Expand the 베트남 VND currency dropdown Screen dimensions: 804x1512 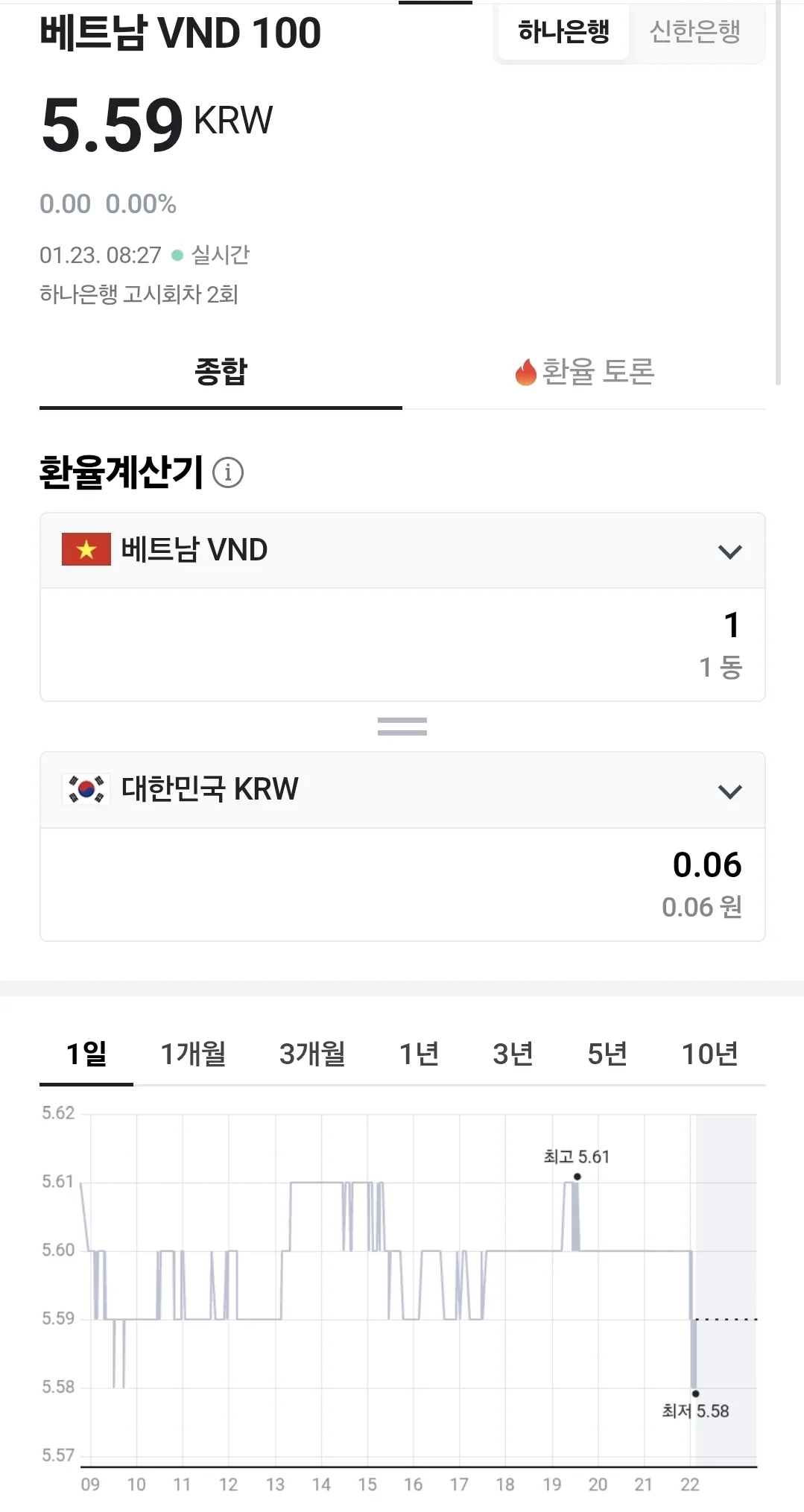(402, 551)
